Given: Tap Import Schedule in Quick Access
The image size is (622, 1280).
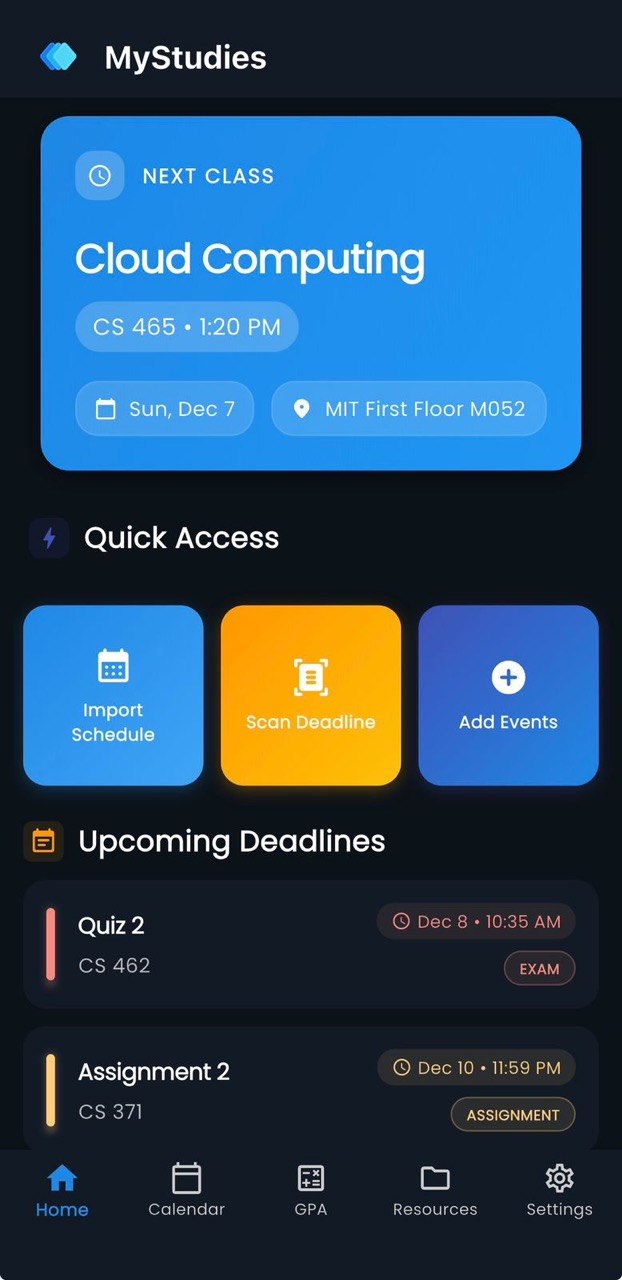Looking at the screenshot, I should tap(113, 695).
